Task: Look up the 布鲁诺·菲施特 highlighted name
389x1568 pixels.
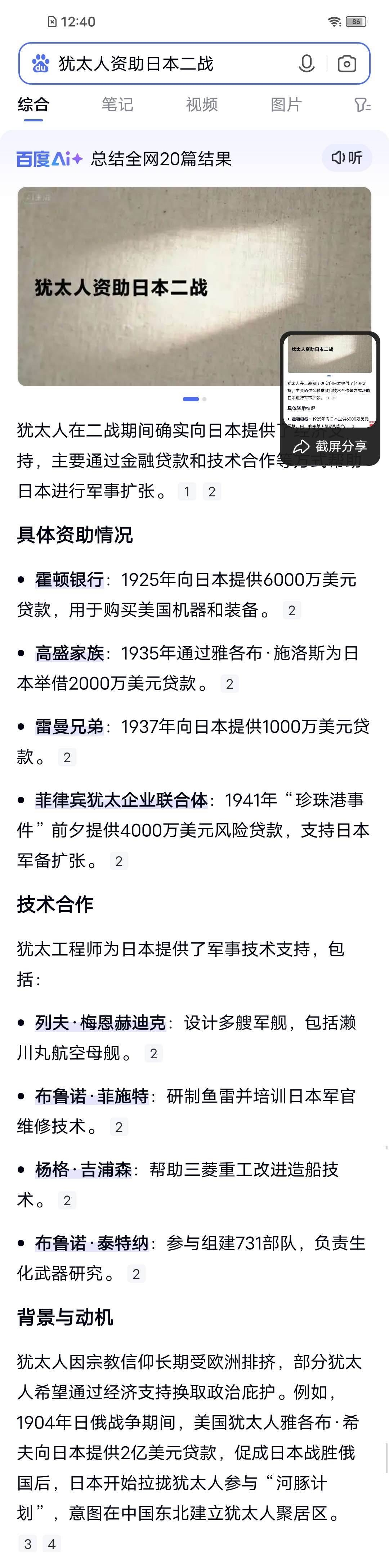Action: (92, 1096)
